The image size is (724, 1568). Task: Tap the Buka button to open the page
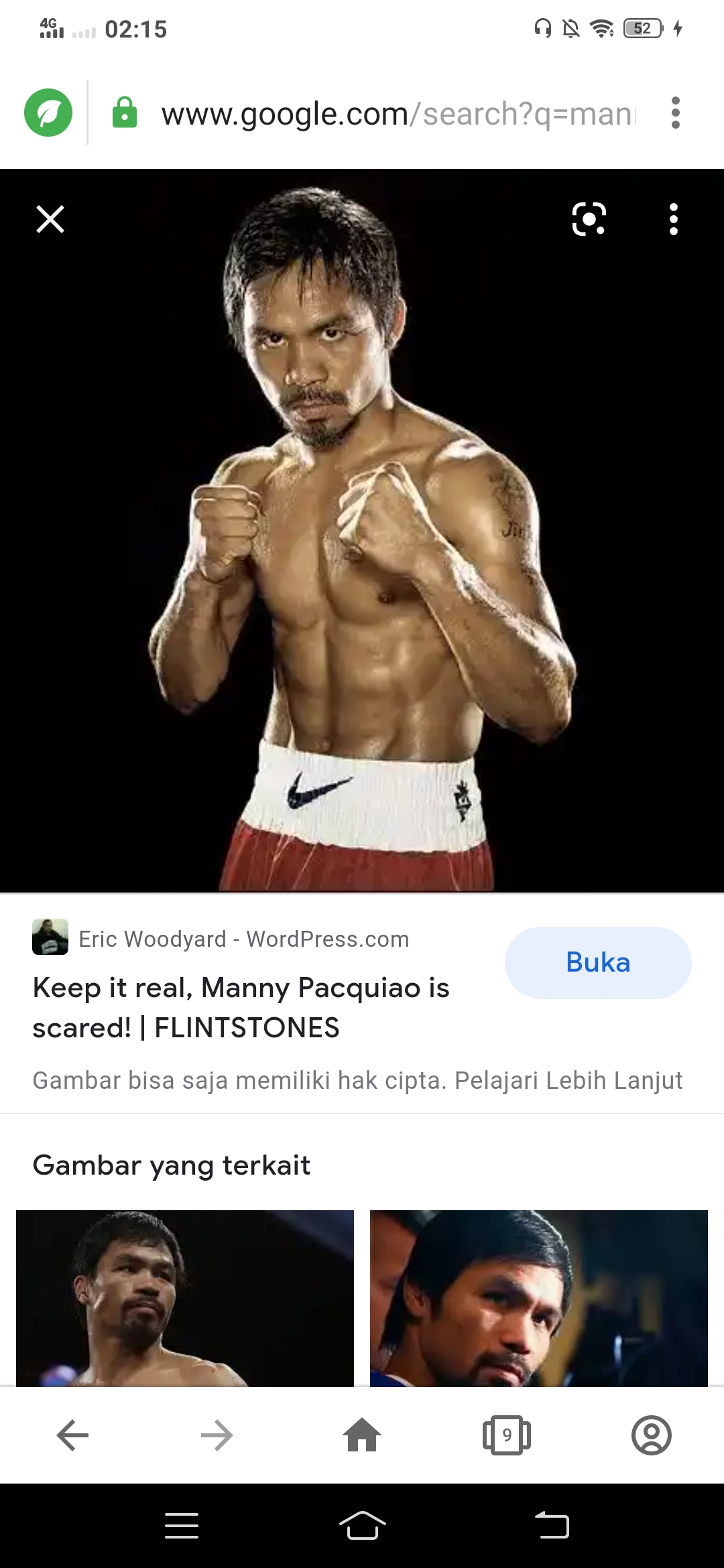[x=598, y=962]
